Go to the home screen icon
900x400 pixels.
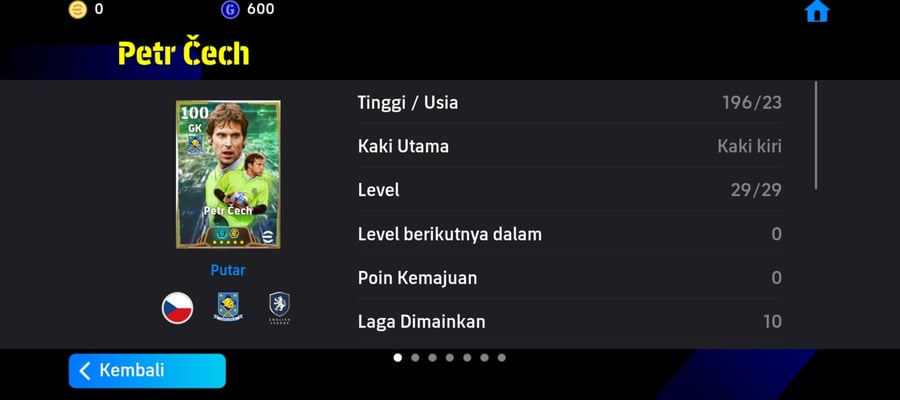[x=817, y=11]
